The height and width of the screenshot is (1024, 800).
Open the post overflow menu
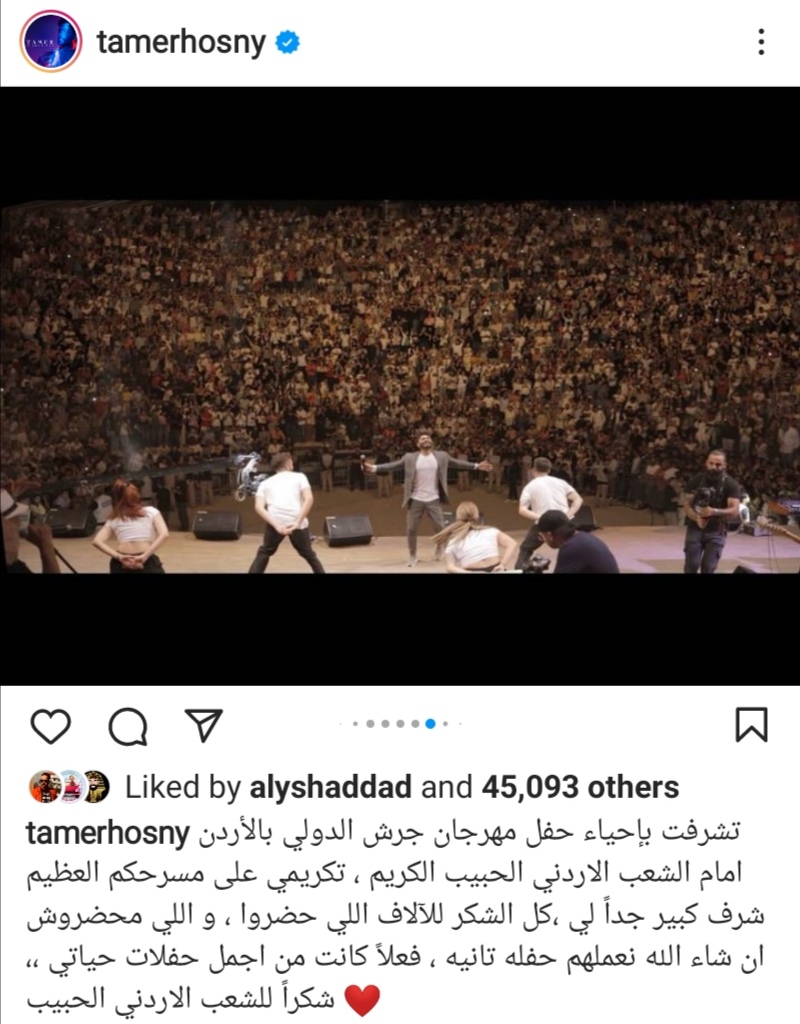[x=761, y=42]
